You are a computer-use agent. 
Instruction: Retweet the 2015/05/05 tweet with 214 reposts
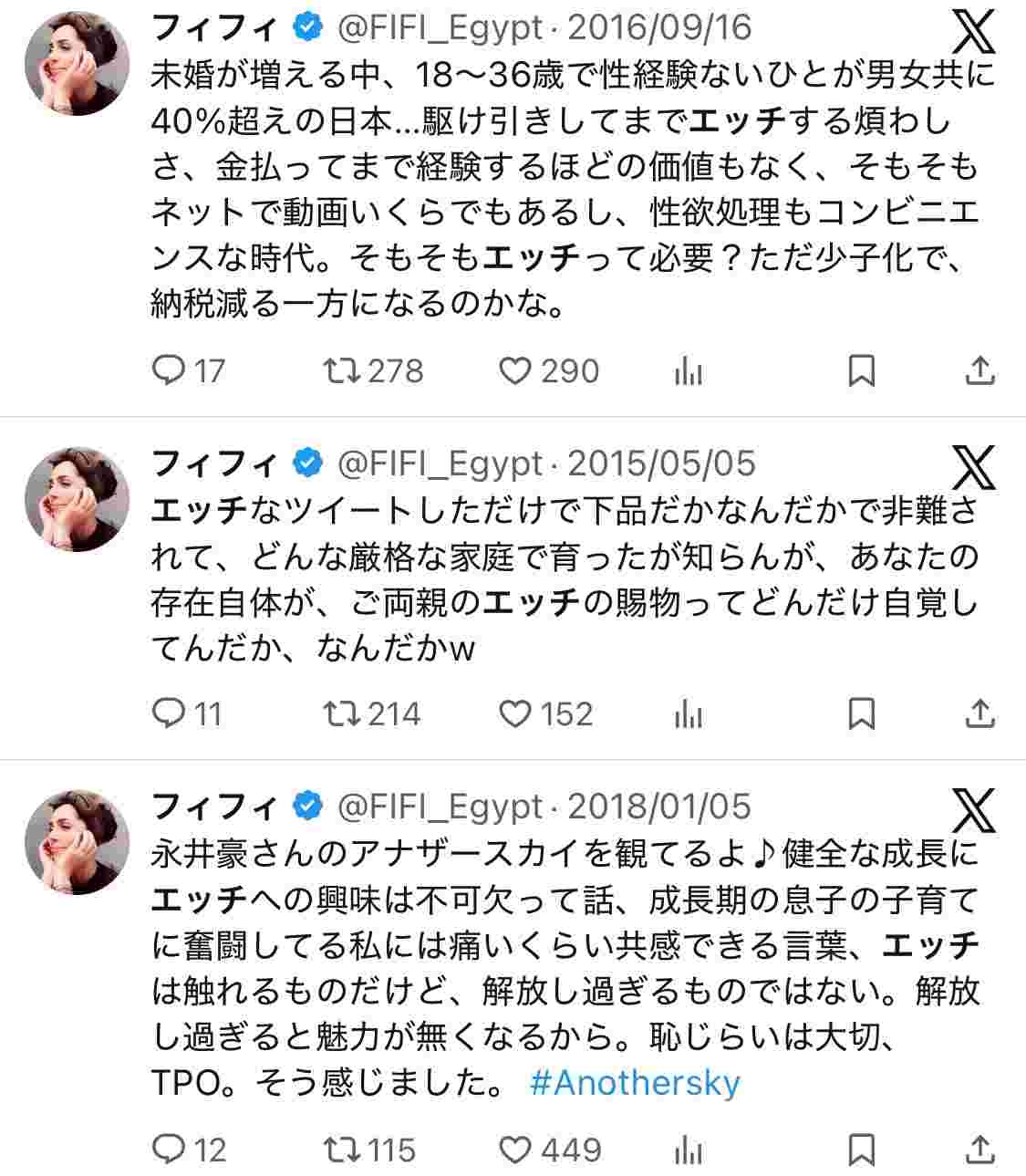pyautogui.click(x=343, y=713)
